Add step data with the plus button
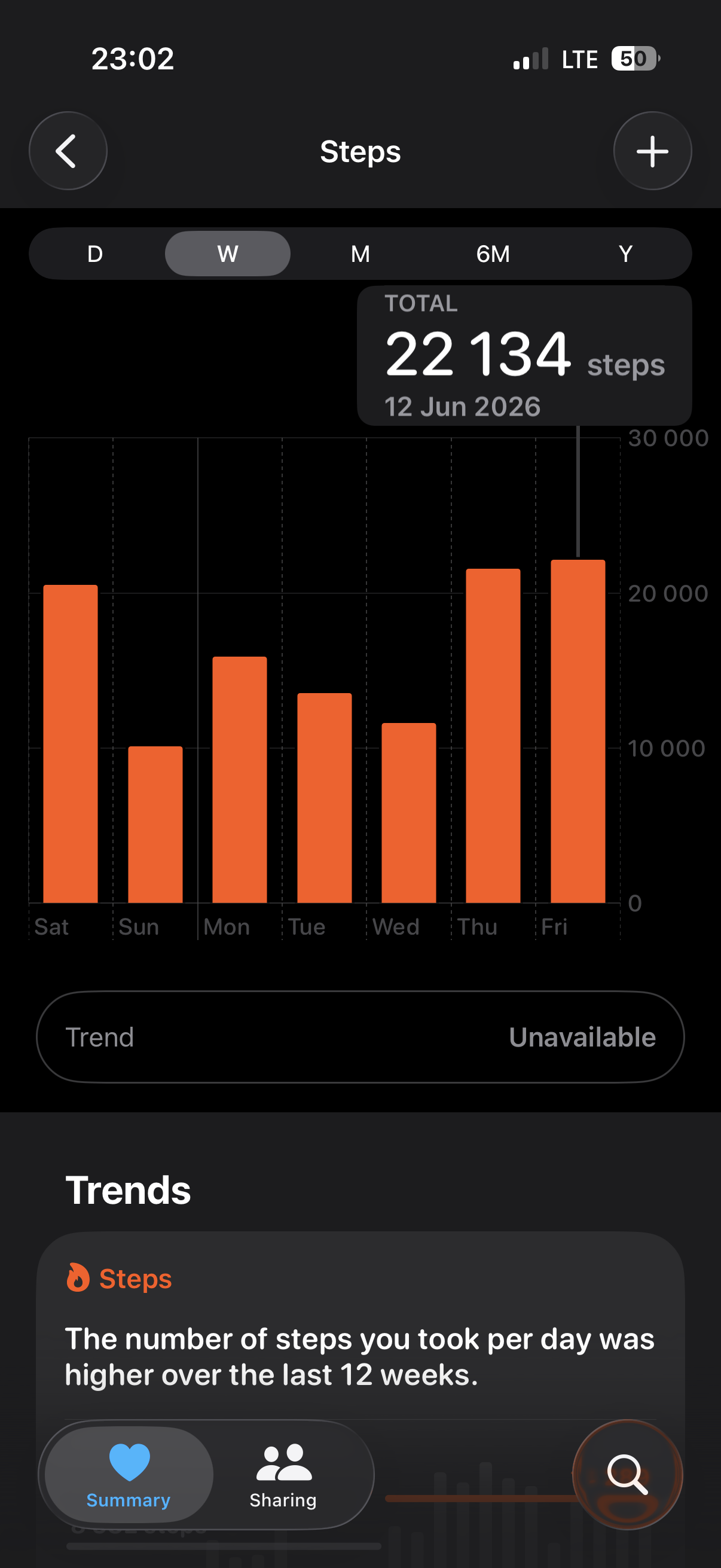 (652, 151)
